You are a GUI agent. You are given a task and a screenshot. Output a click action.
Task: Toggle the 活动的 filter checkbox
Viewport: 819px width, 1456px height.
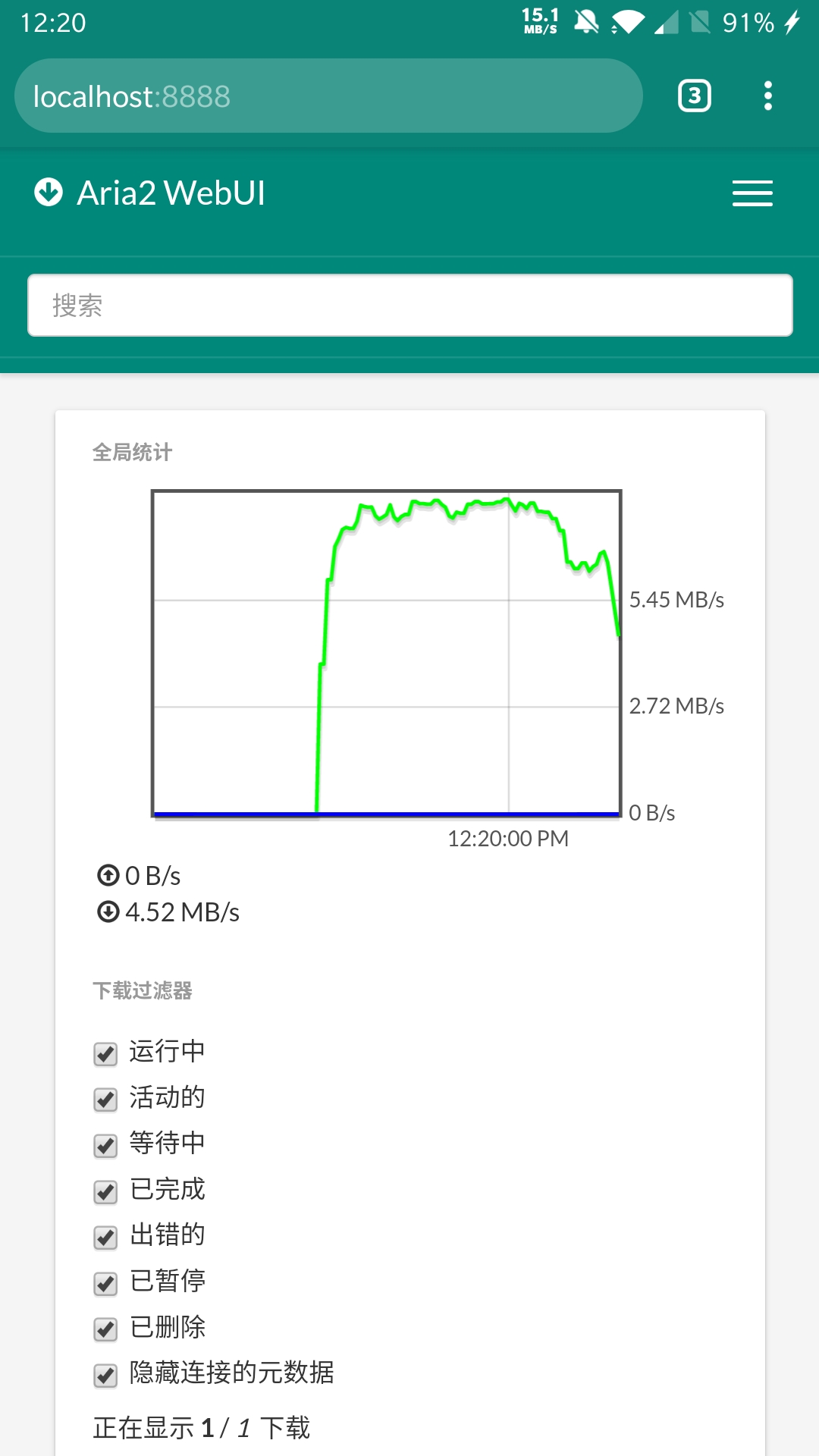click(x=105, y=1099)
